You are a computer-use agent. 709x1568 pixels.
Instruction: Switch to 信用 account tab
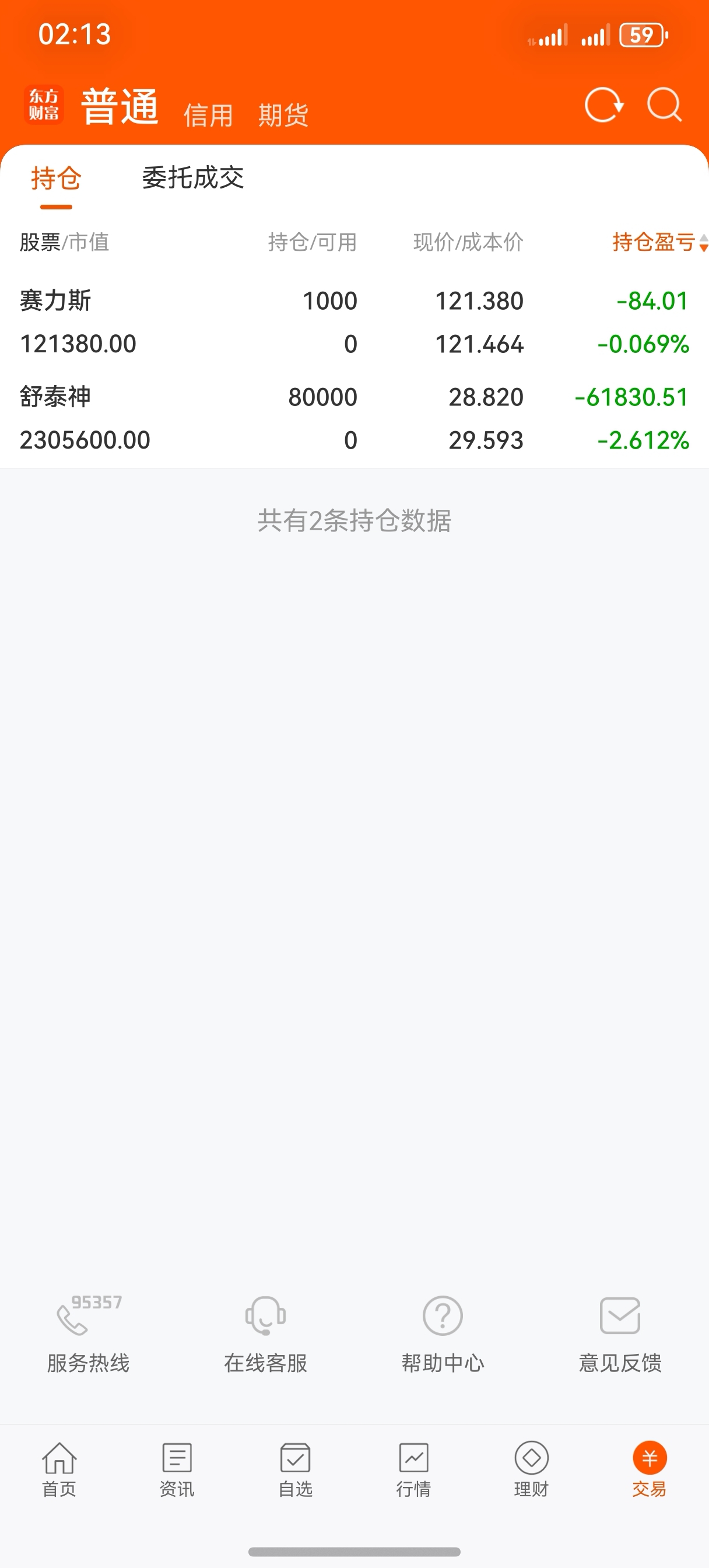pyautogui.click(x=208, y=114)
